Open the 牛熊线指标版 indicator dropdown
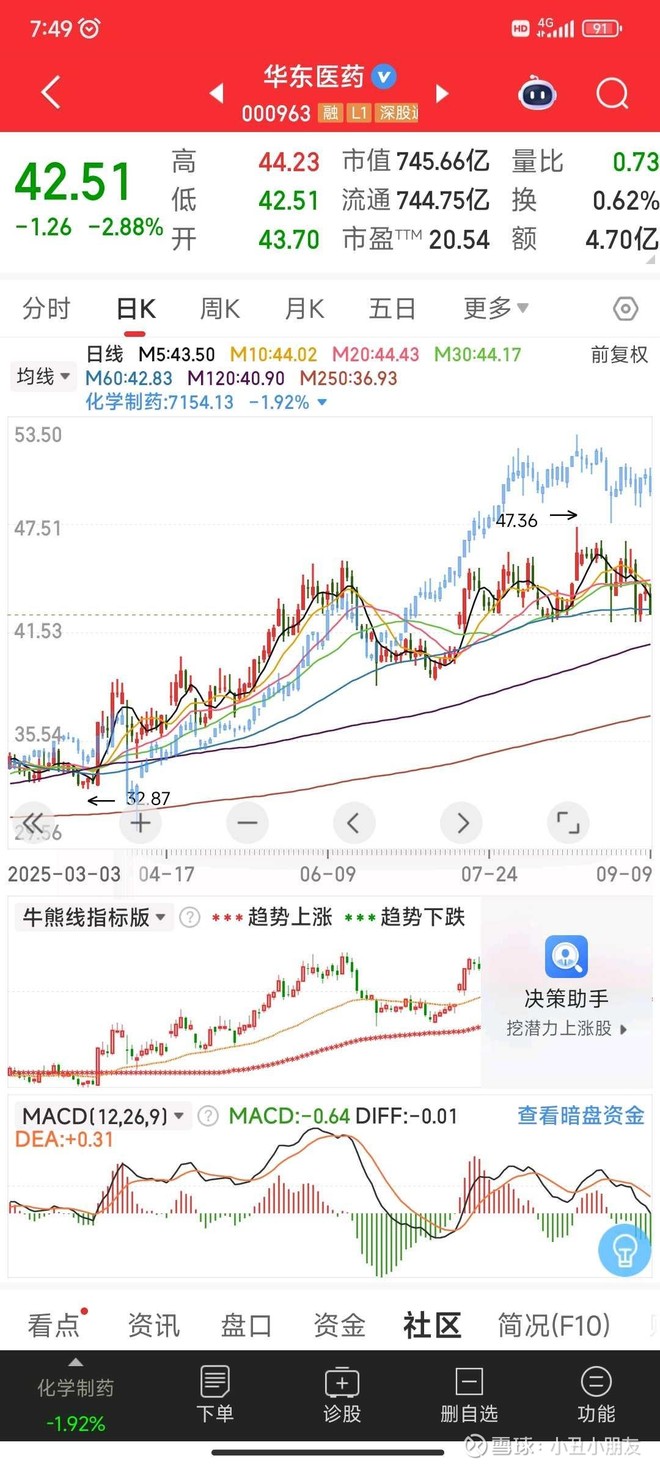Screen dimensions: 660x1467 coord(92,917)
